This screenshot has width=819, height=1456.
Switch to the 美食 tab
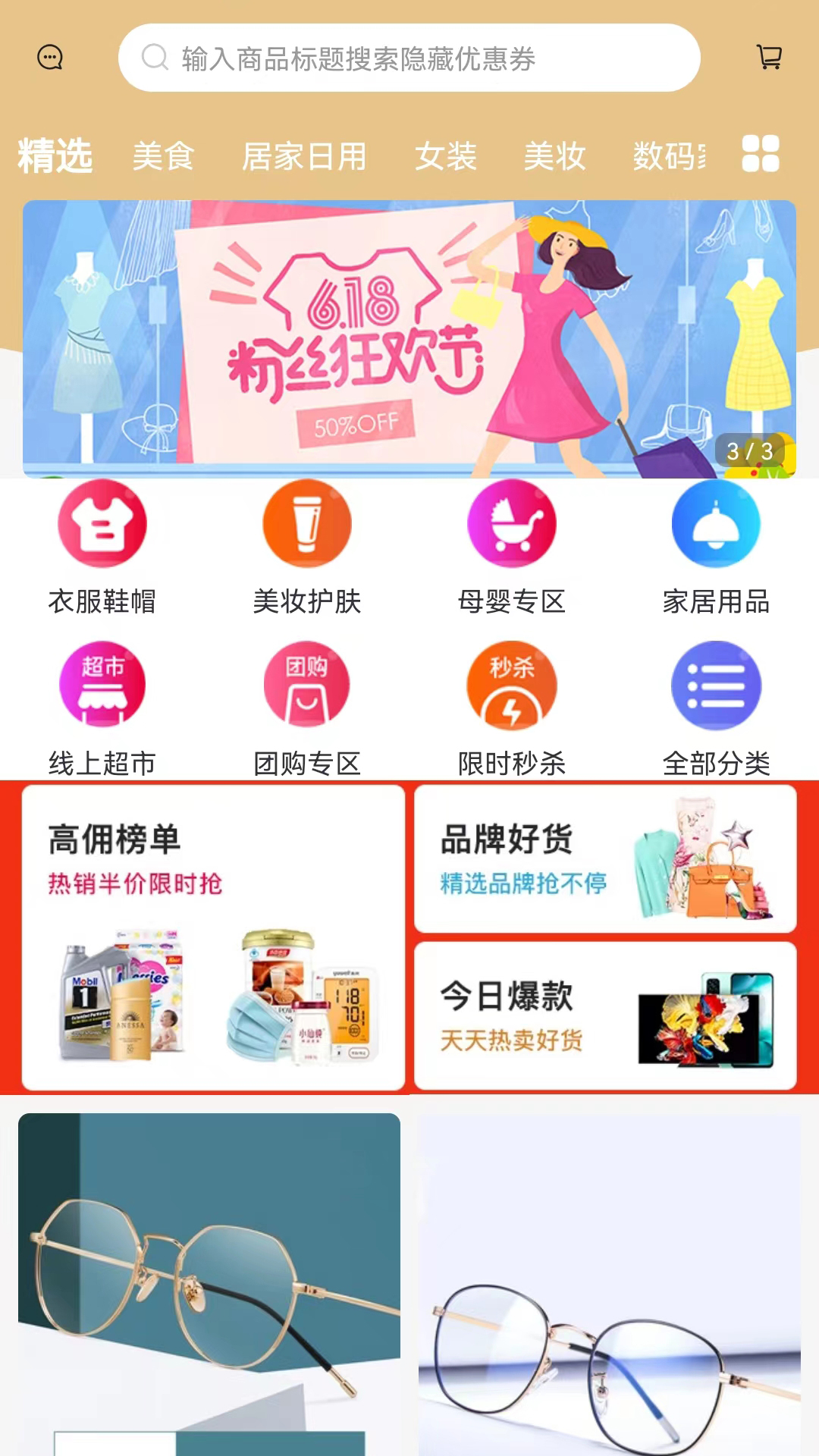(163, 157)
